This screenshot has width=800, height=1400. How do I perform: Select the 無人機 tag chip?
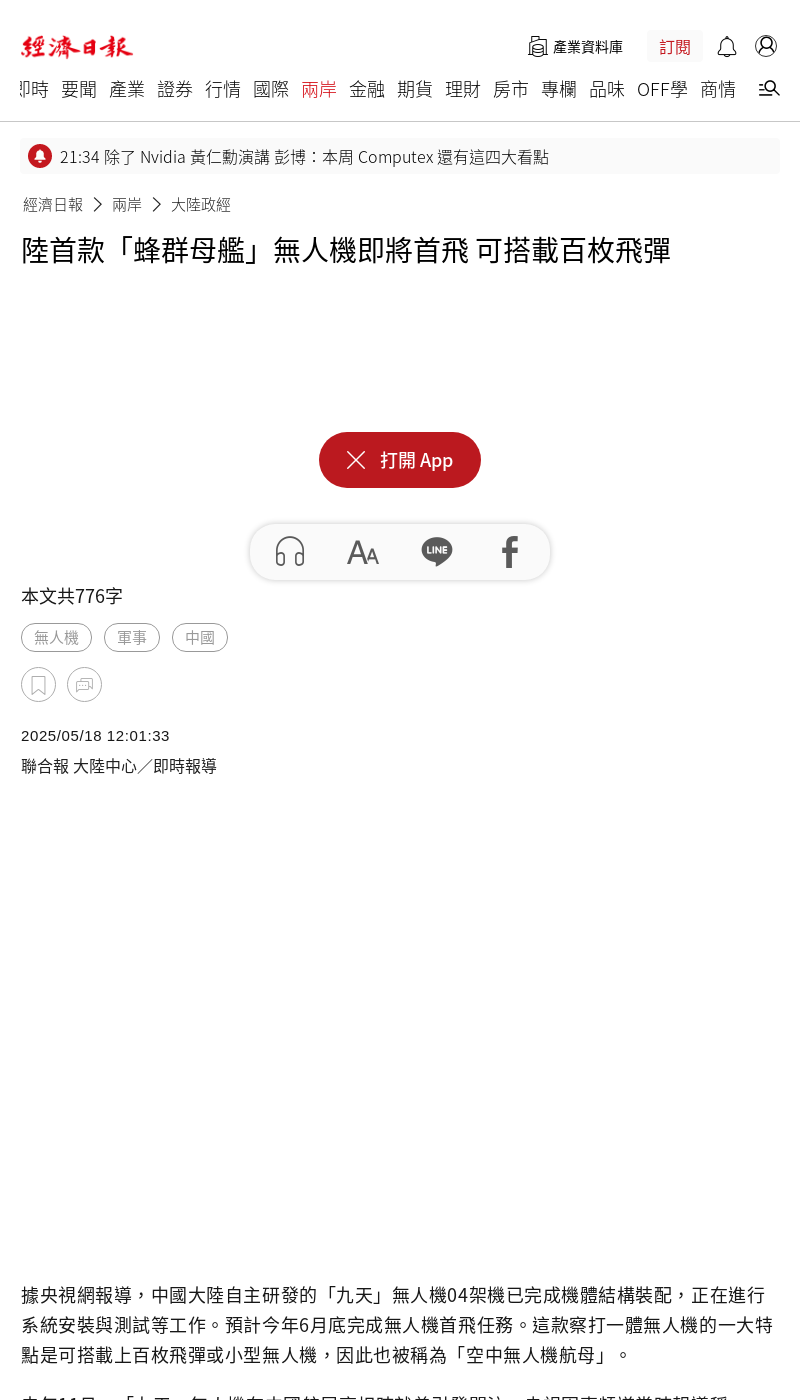point(56,637)
